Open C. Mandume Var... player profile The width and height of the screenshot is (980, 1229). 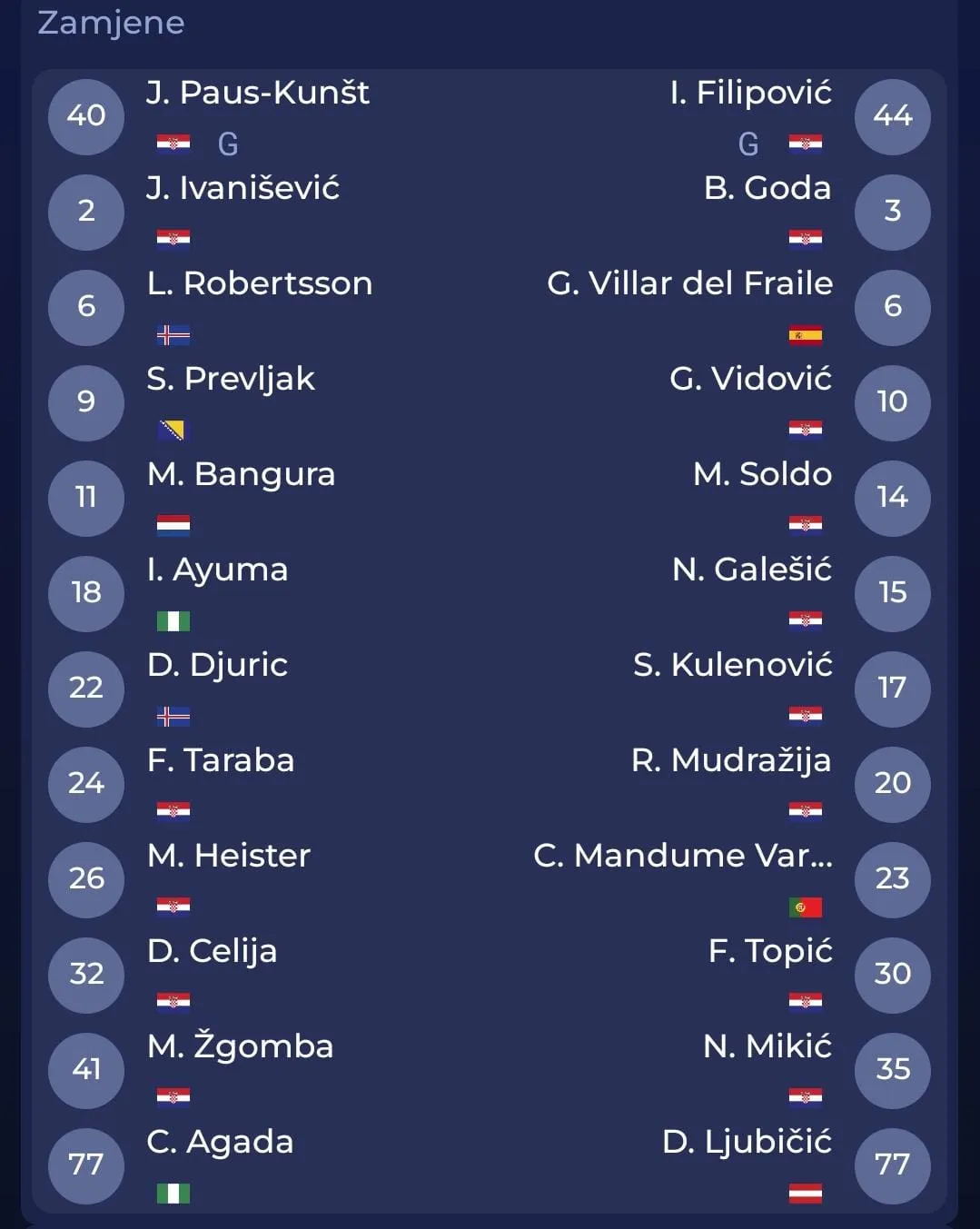coord(683,857)
